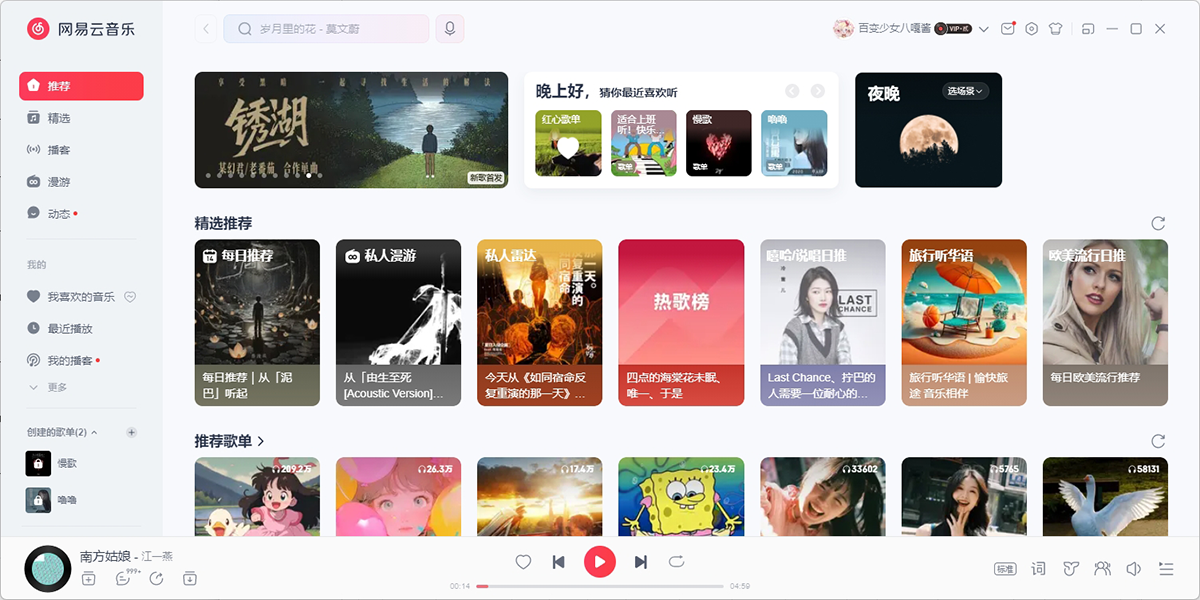Switch to the 精选 sidebar section
Image resolution: width=1200 pixels, height=600 pixels.
tap(59, 118)
